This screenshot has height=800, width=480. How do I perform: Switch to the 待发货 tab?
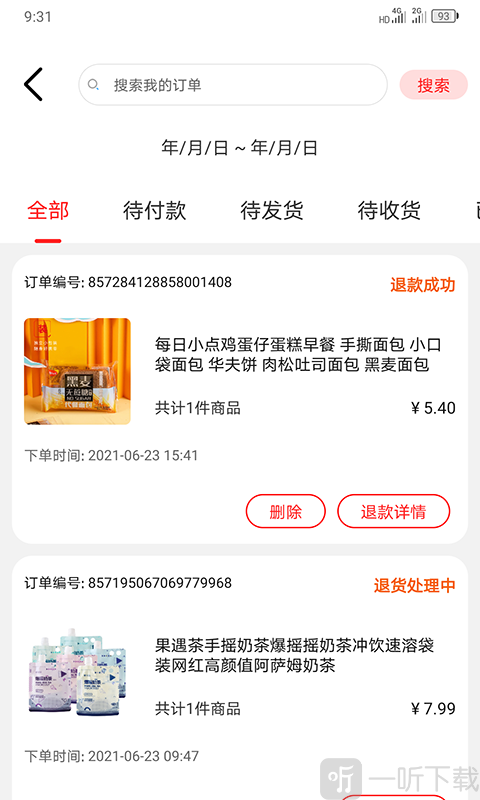click(x=272, y=210)
